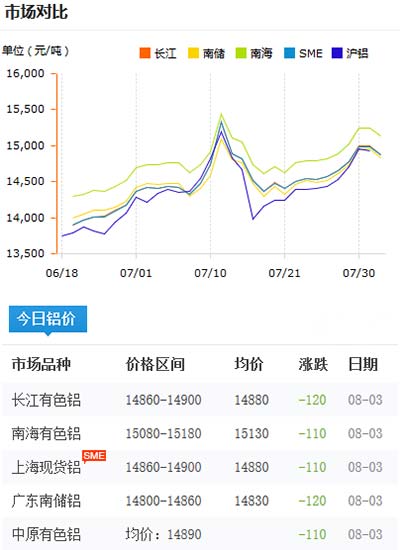
Task: Open the 中原有色铝 row
Action: [x=200, y=534]
